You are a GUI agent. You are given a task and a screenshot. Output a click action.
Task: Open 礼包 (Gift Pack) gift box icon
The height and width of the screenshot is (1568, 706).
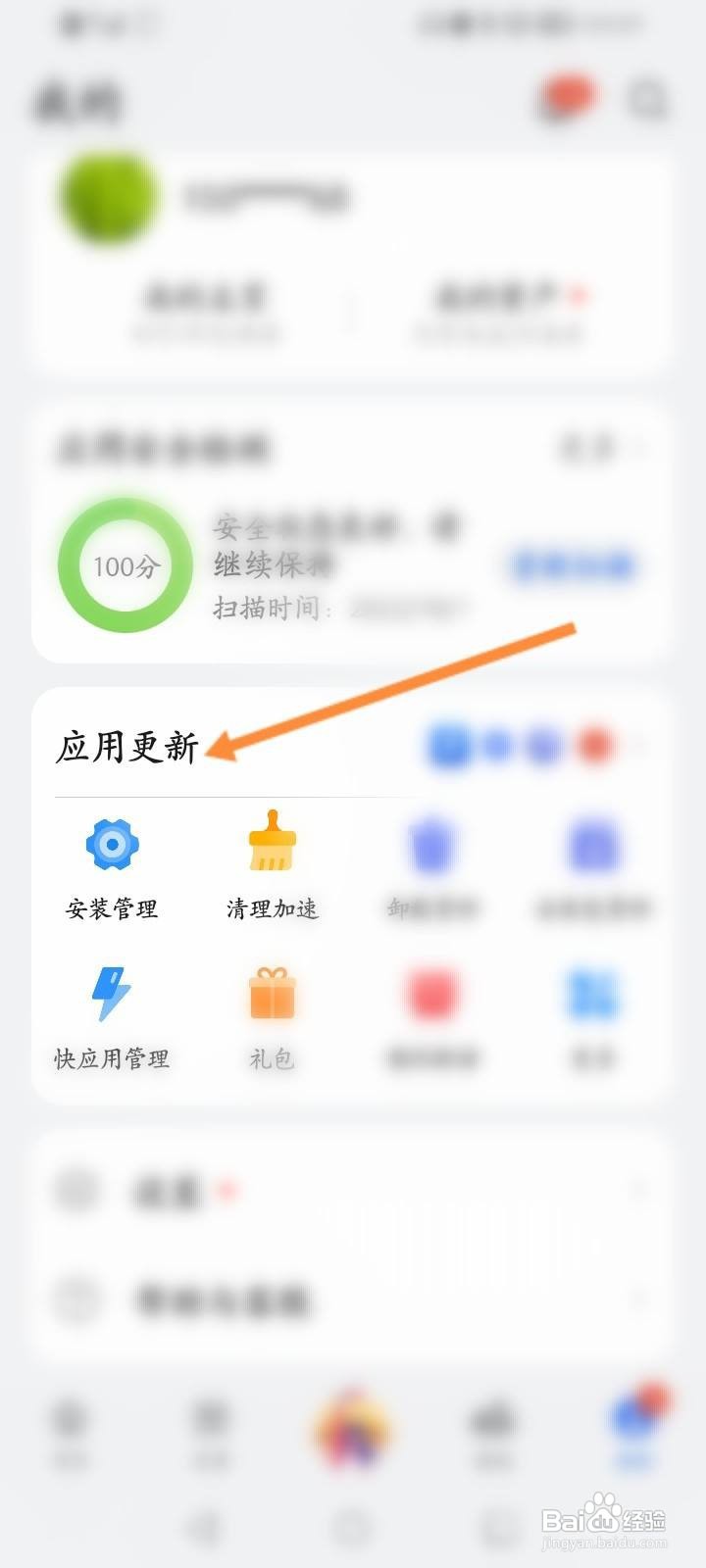point(271,995)
